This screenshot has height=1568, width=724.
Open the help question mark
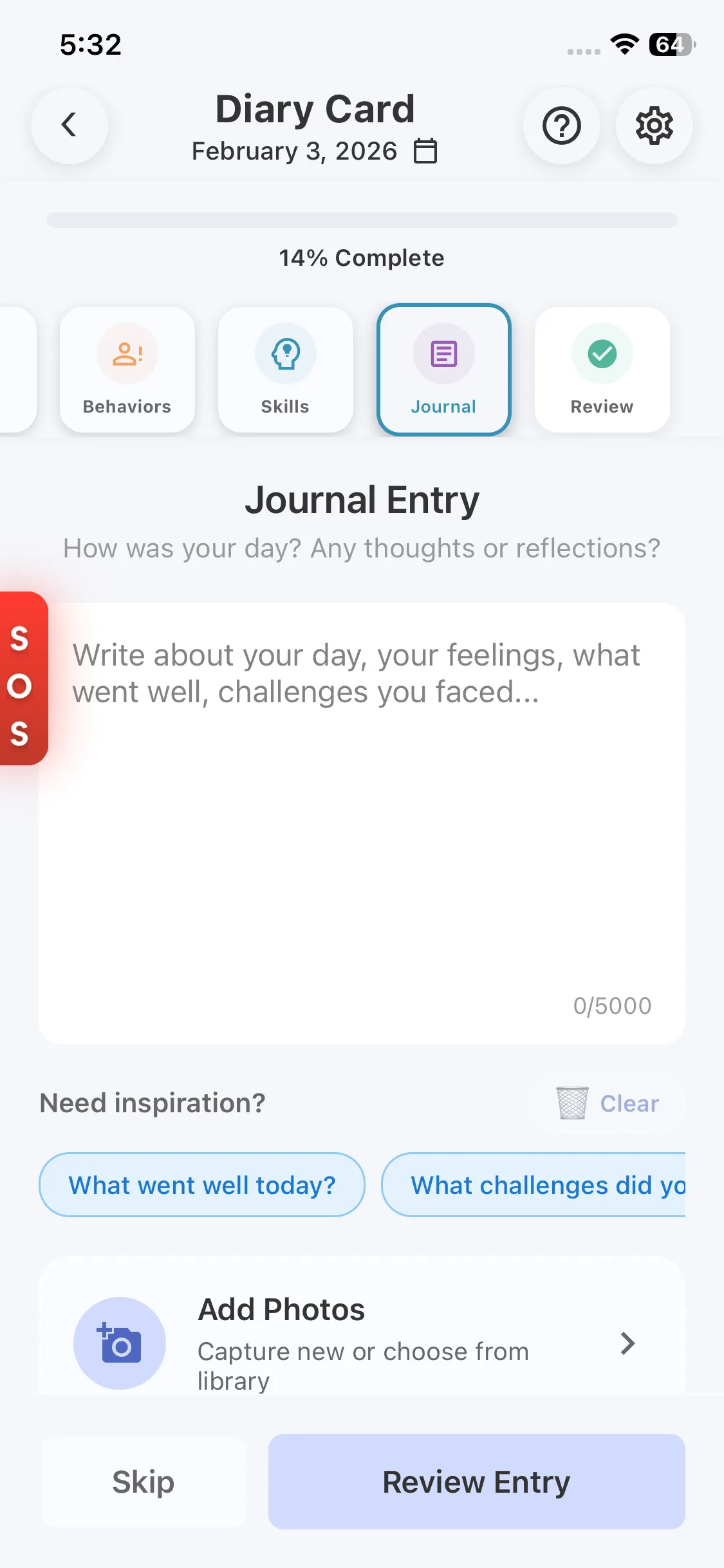(561, 126)
